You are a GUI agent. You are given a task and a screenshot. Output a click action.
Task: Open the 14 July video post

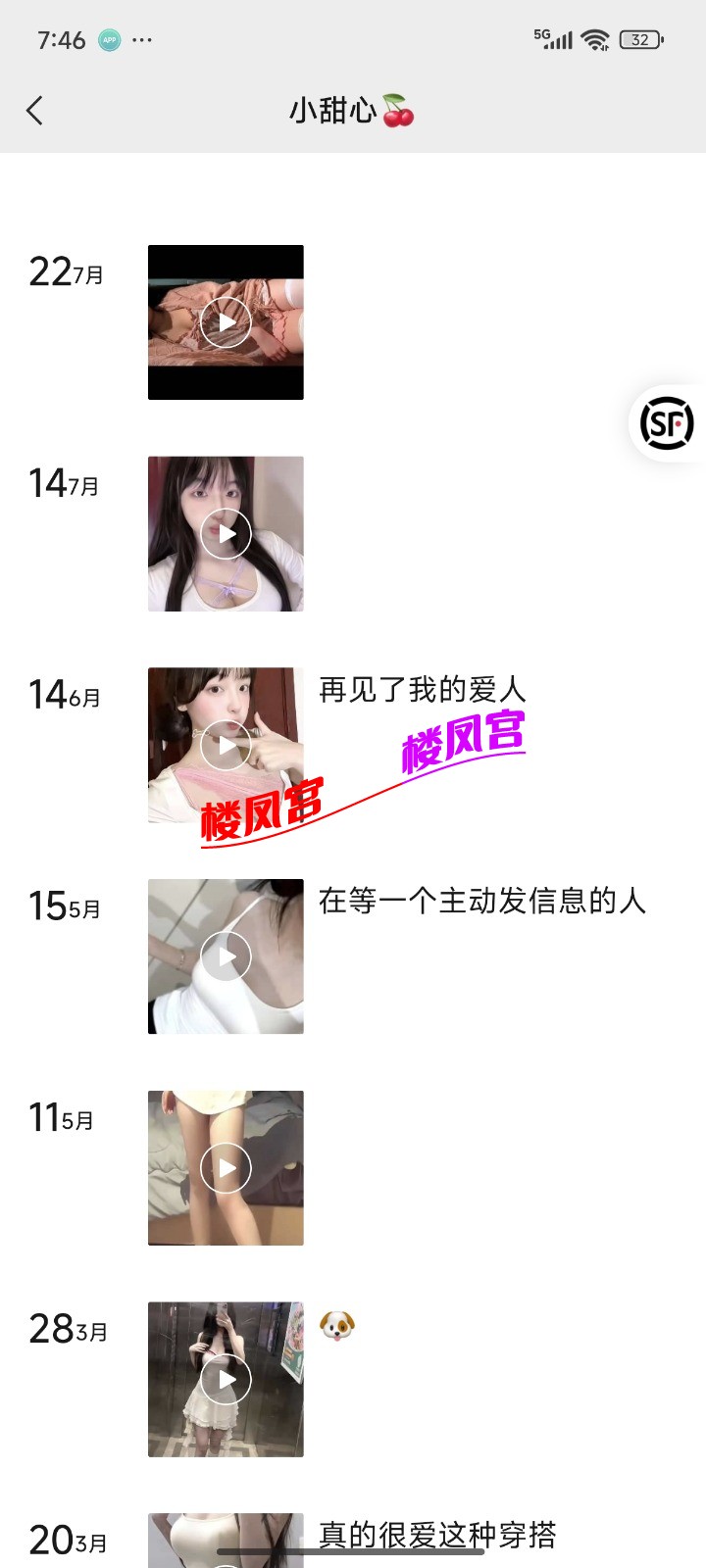(x=226, y=534)
